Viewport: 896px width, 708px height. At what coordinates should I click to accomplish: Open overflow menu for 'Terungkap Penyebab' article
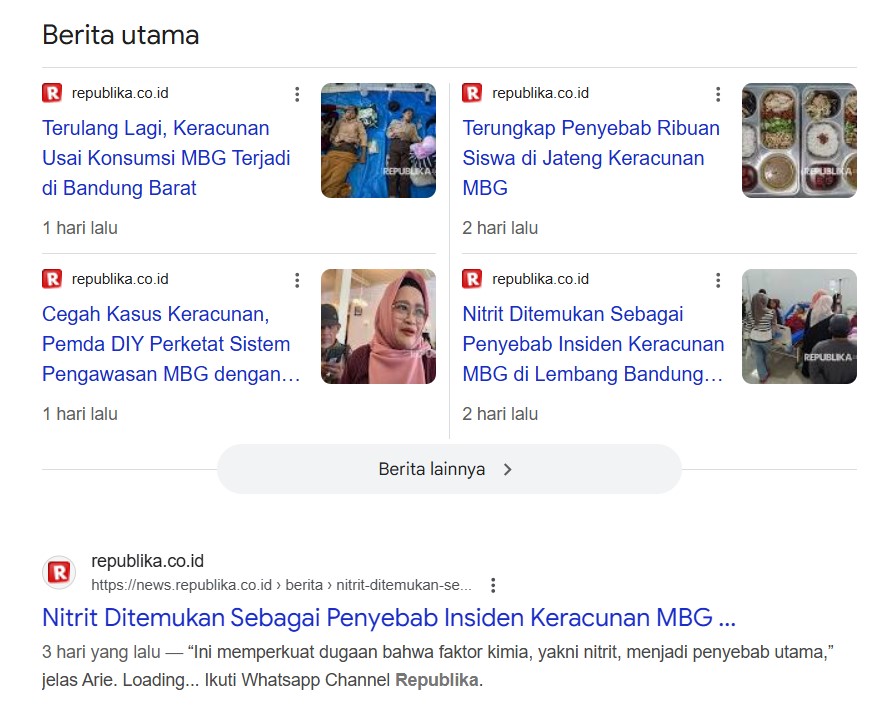point(718,94)
